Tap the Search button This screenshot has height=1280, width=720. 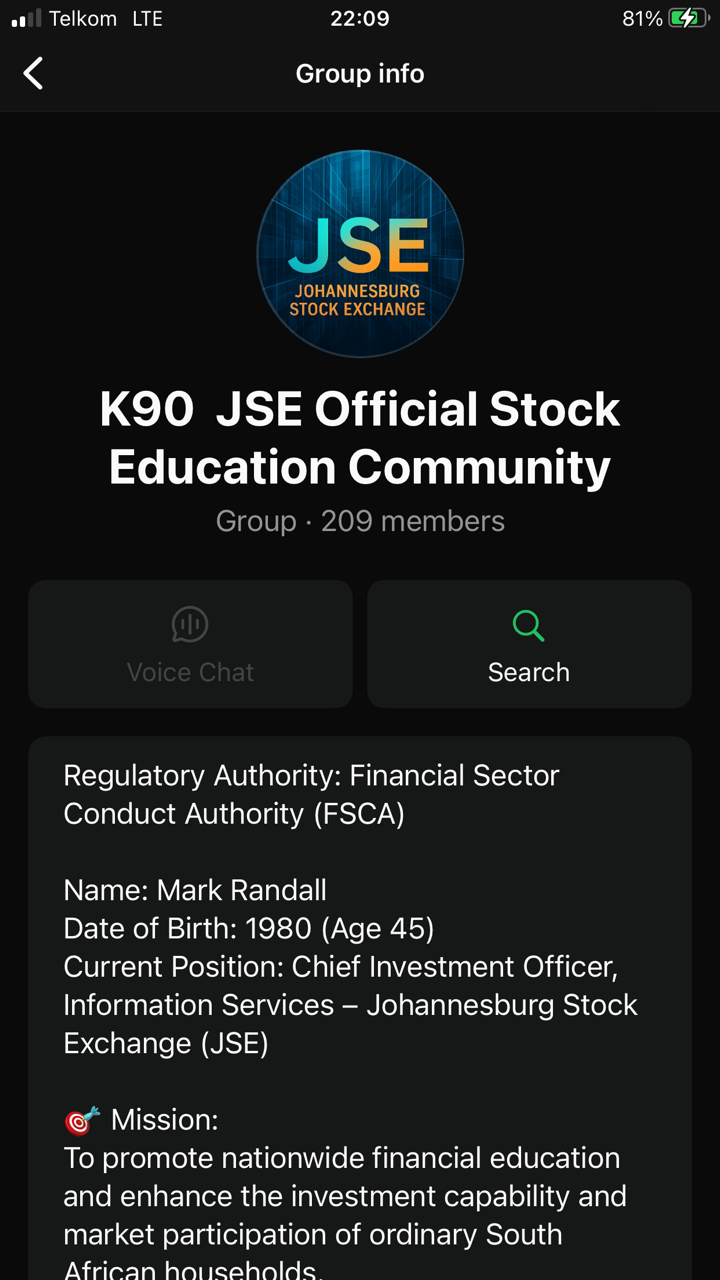click(528, 644)
